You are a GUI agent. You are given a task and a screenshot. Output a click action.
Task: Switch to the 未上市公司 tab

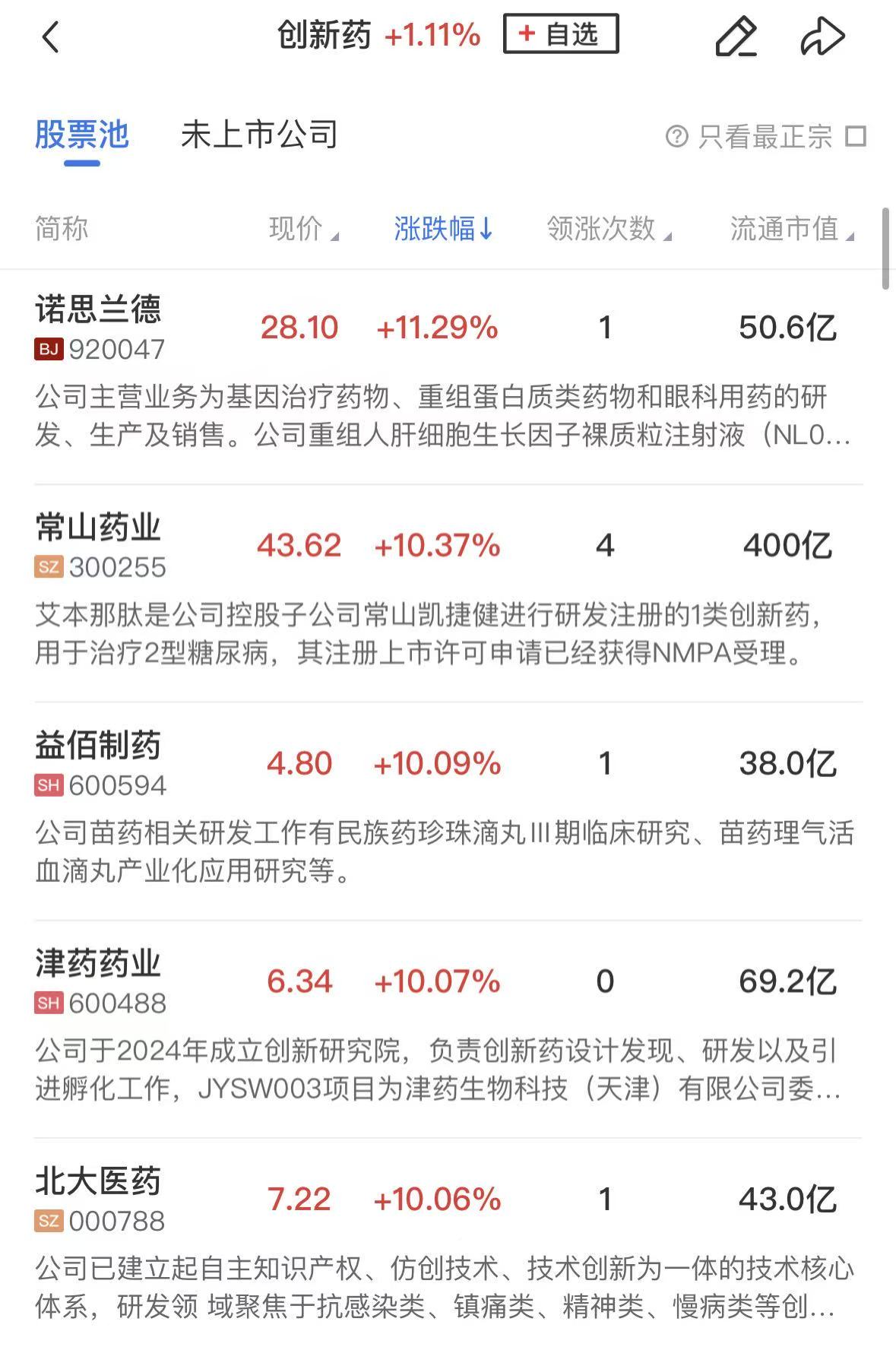[x=259, y=135]
